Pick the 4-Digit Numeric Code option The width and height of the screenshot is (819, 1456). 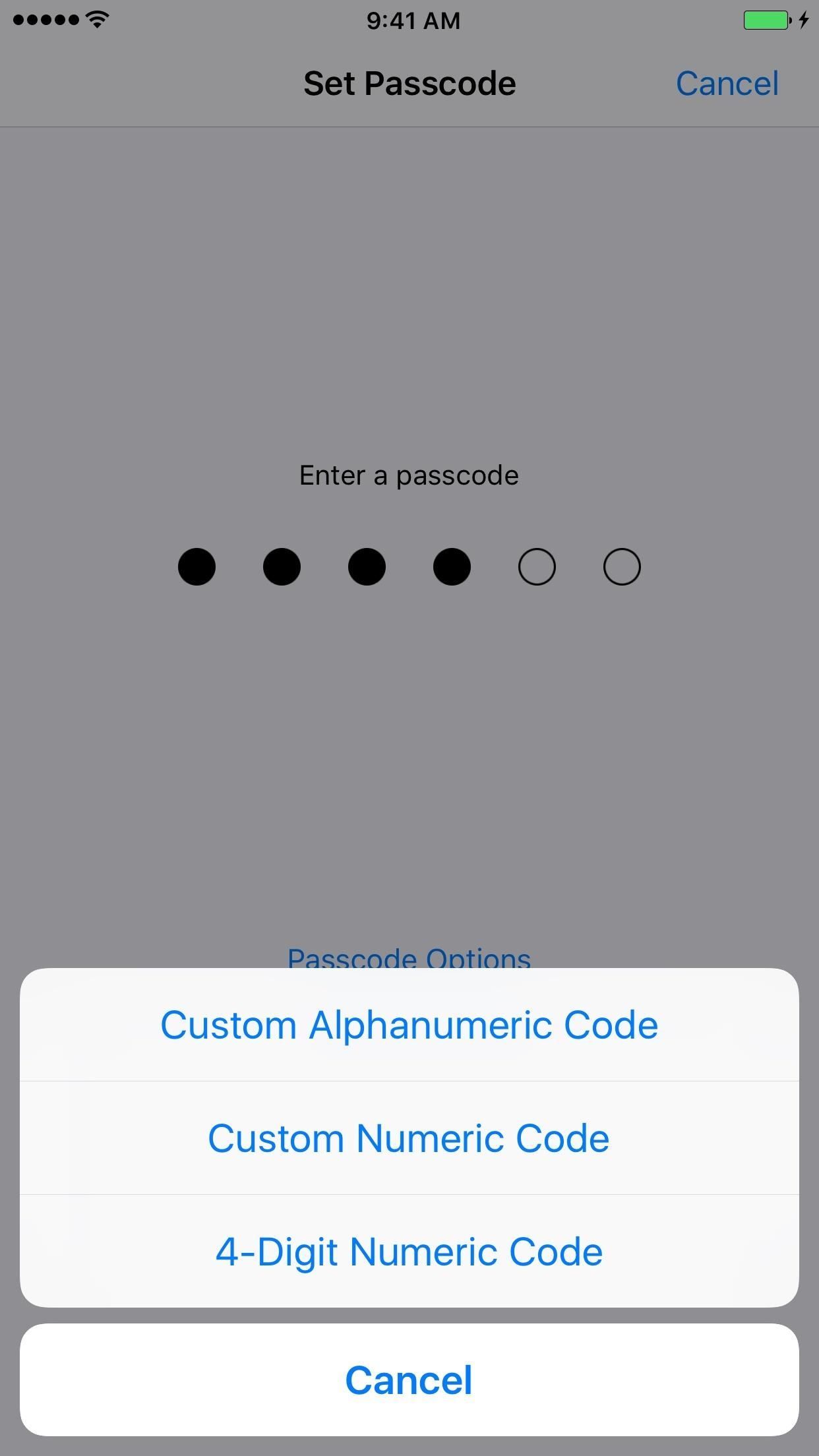pos(409,1251)
